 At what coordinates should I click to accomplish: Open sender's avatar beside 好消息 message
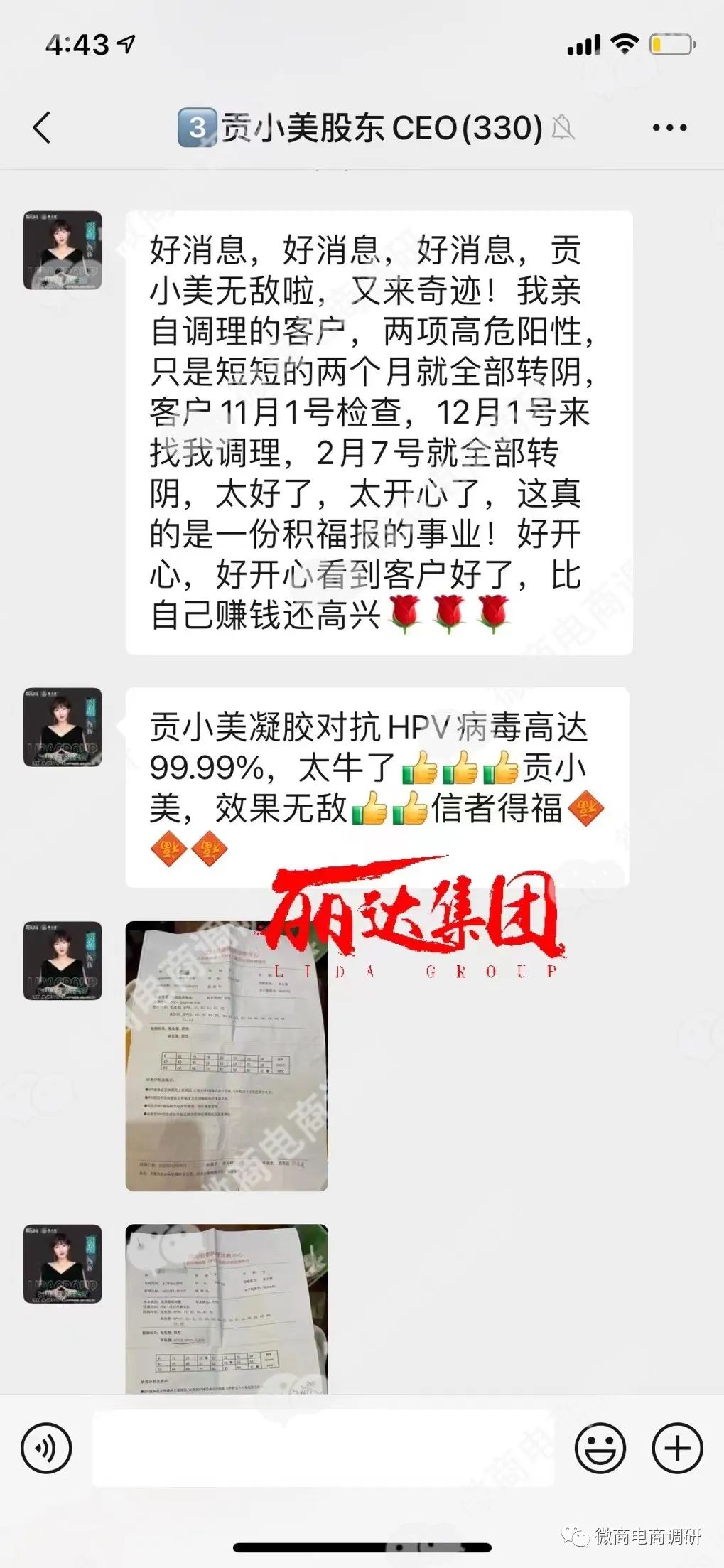(x=63, y=250)
